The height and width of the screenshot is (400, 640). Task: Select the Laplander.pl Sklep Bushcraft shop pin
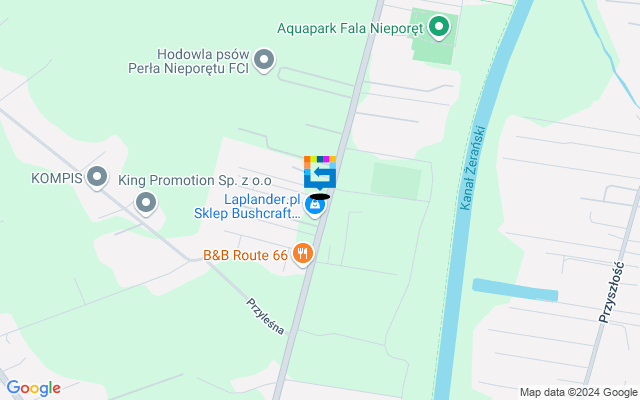point(316,206)
